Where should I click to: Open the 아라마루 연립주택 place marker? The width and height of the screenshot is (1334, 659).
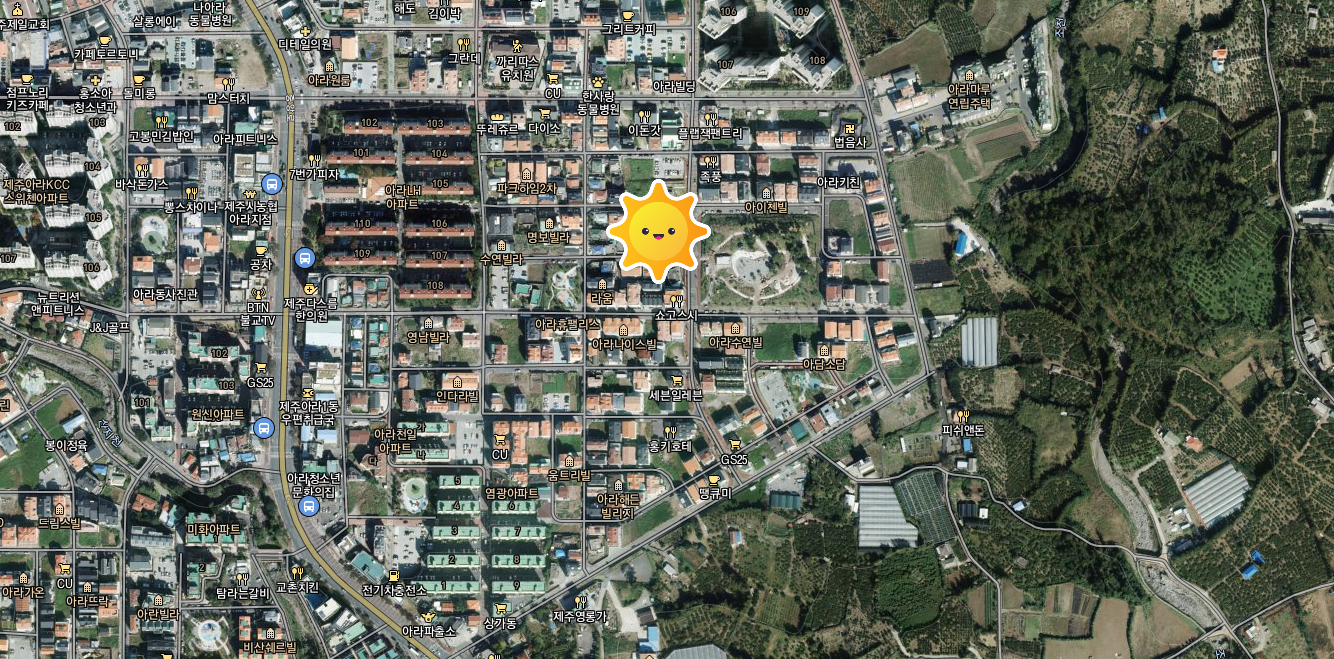(x=968, y=75)
